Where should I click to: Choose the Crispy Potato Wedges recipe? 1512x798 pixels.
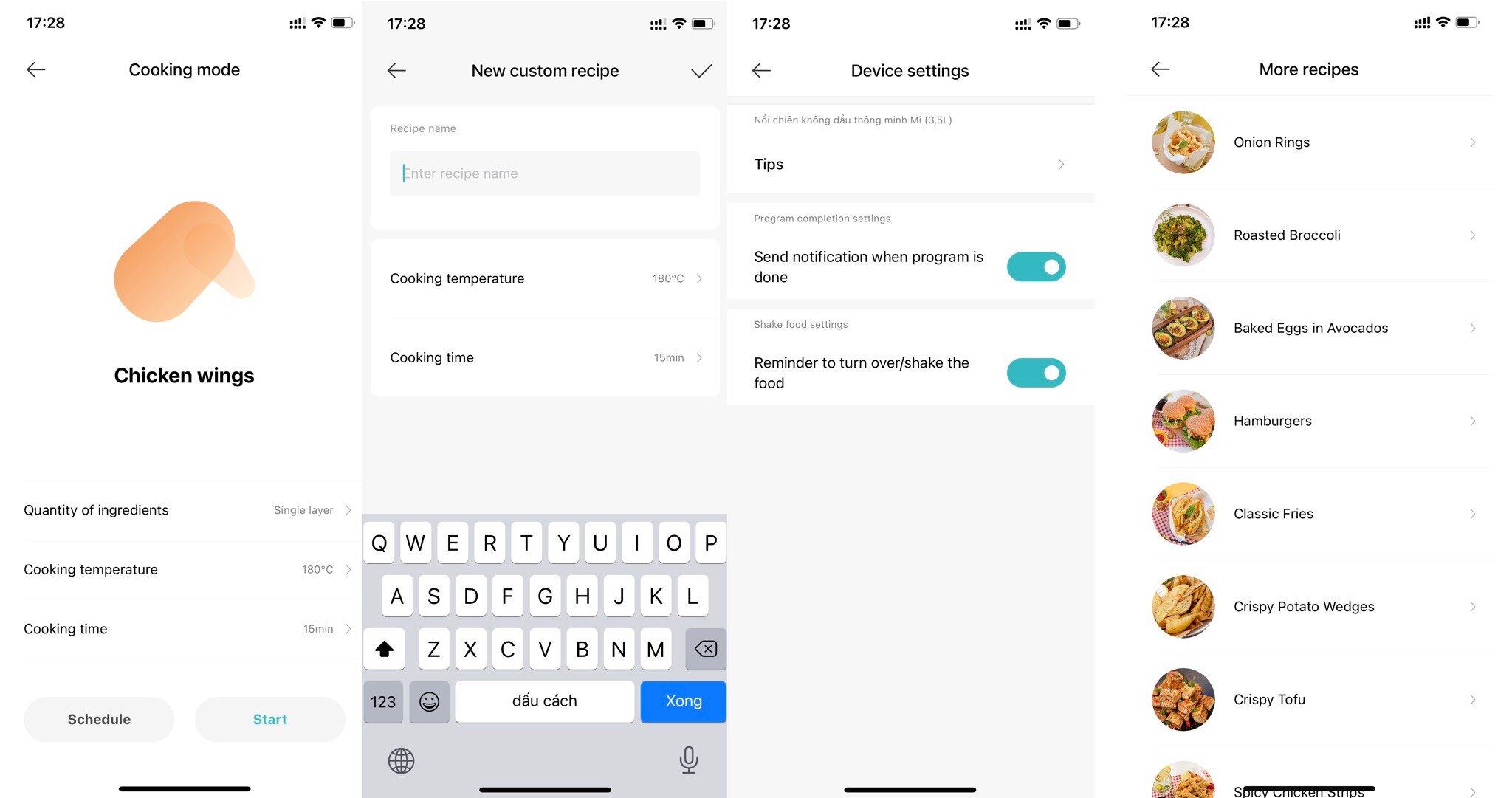1314,607
